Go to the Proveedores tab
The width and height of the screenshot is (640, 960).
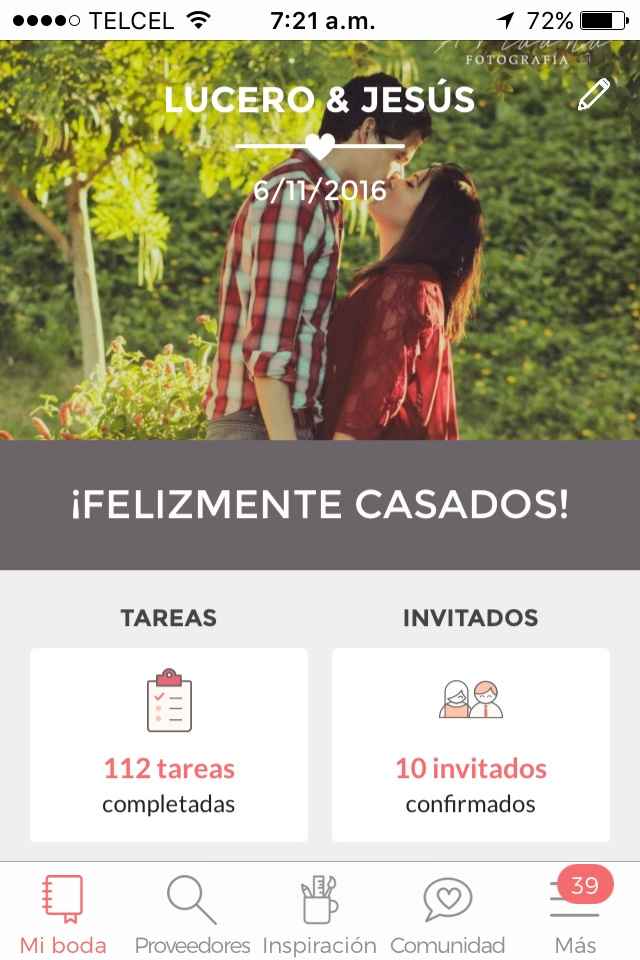[x=192, y=914]
